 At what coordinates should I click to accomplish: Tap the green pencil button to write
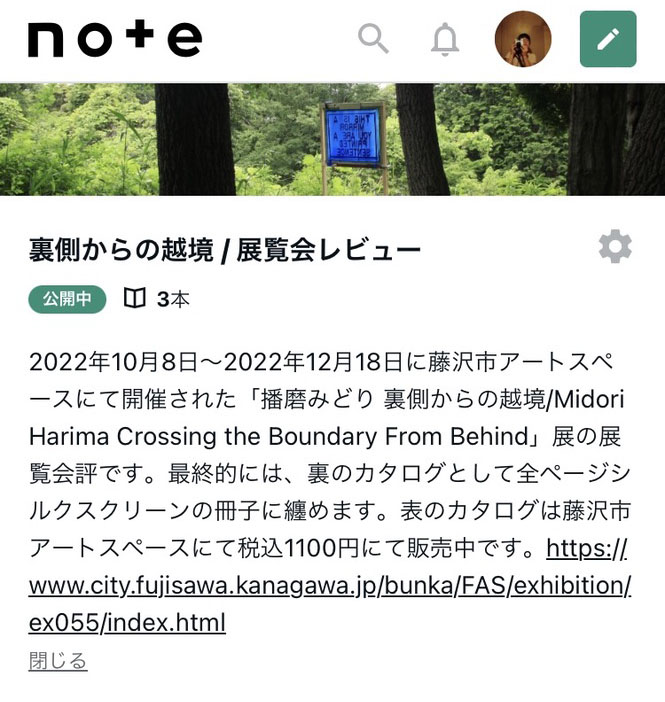(608, 39)
